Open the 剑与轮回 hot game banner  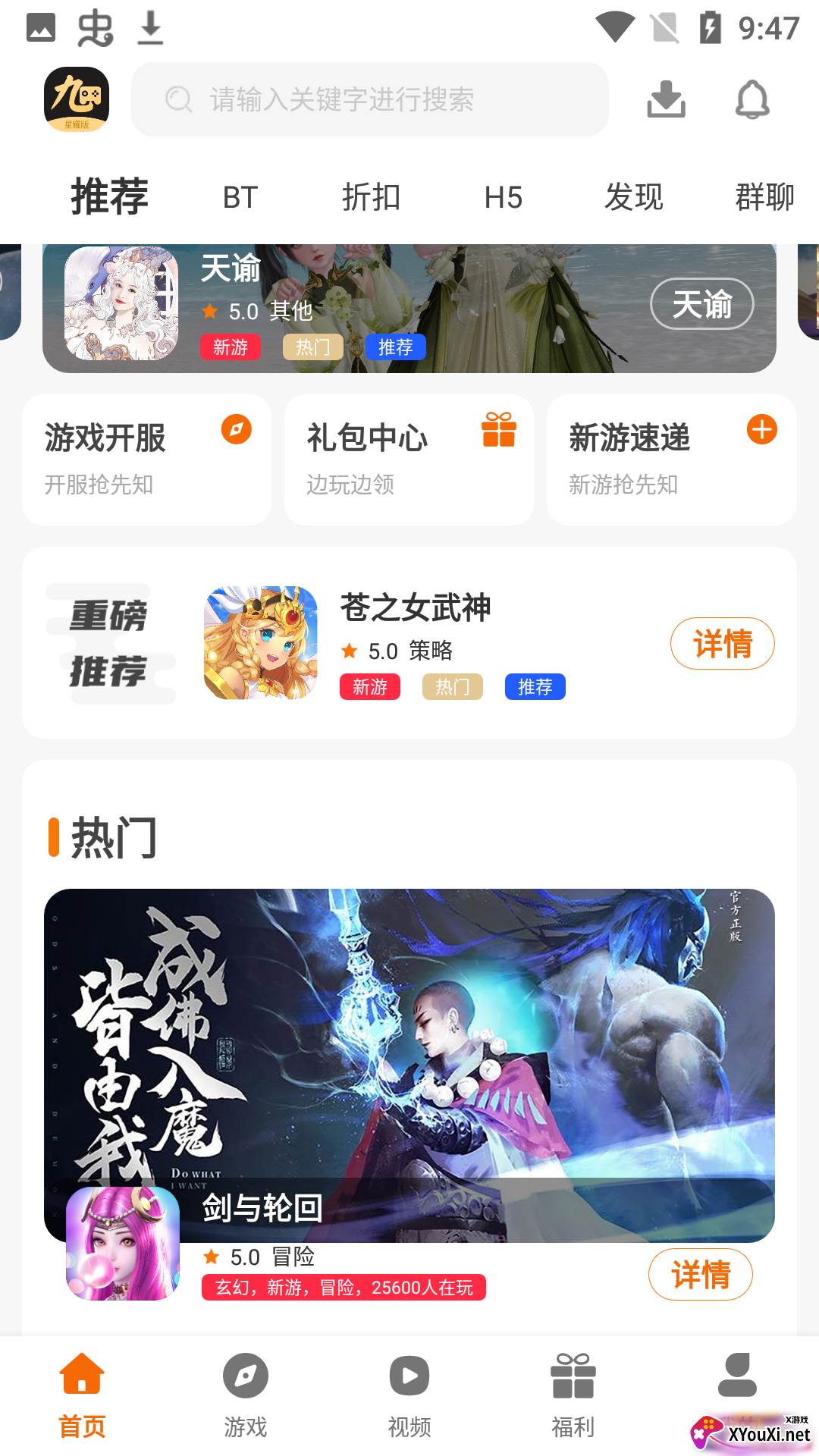409,1046
